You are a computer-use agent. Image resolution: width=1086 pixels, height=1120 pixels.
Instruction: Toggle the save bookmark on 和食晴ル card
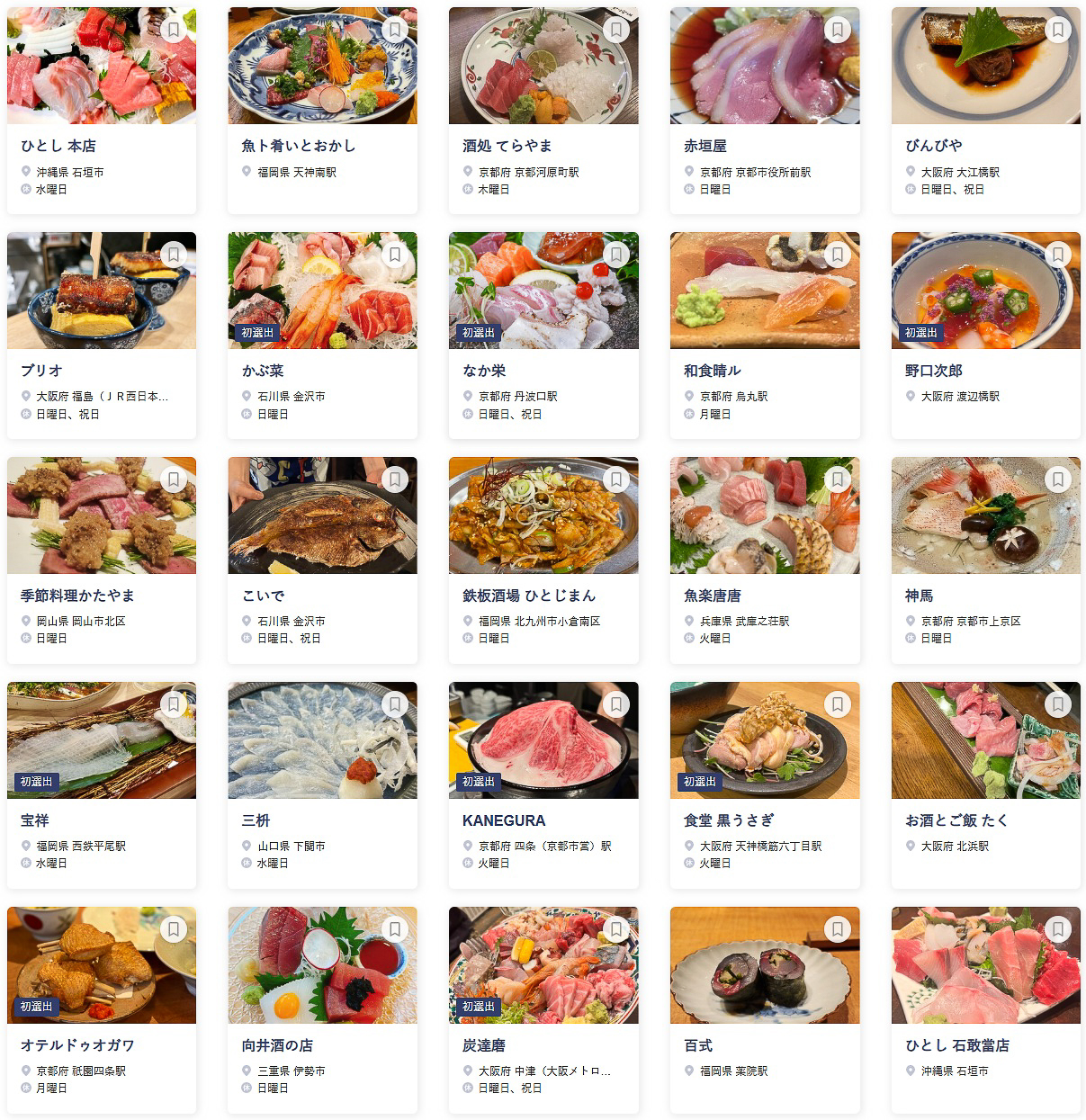(836, 254)
